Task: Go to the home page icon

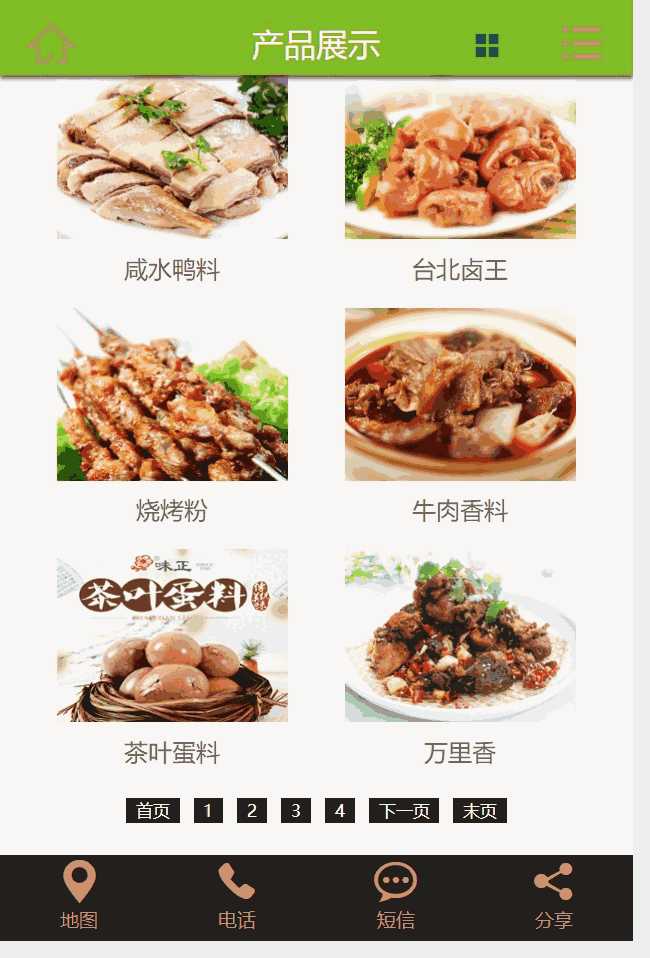Action: point(51,44)
